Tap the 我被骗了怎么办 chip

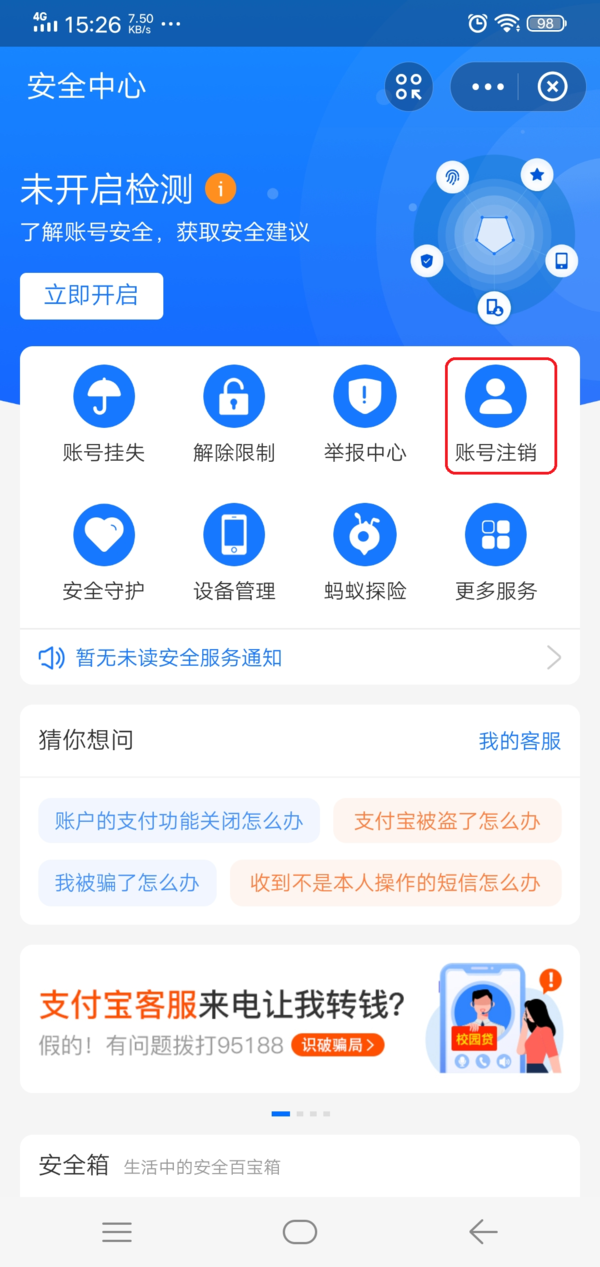pos(127,883)
